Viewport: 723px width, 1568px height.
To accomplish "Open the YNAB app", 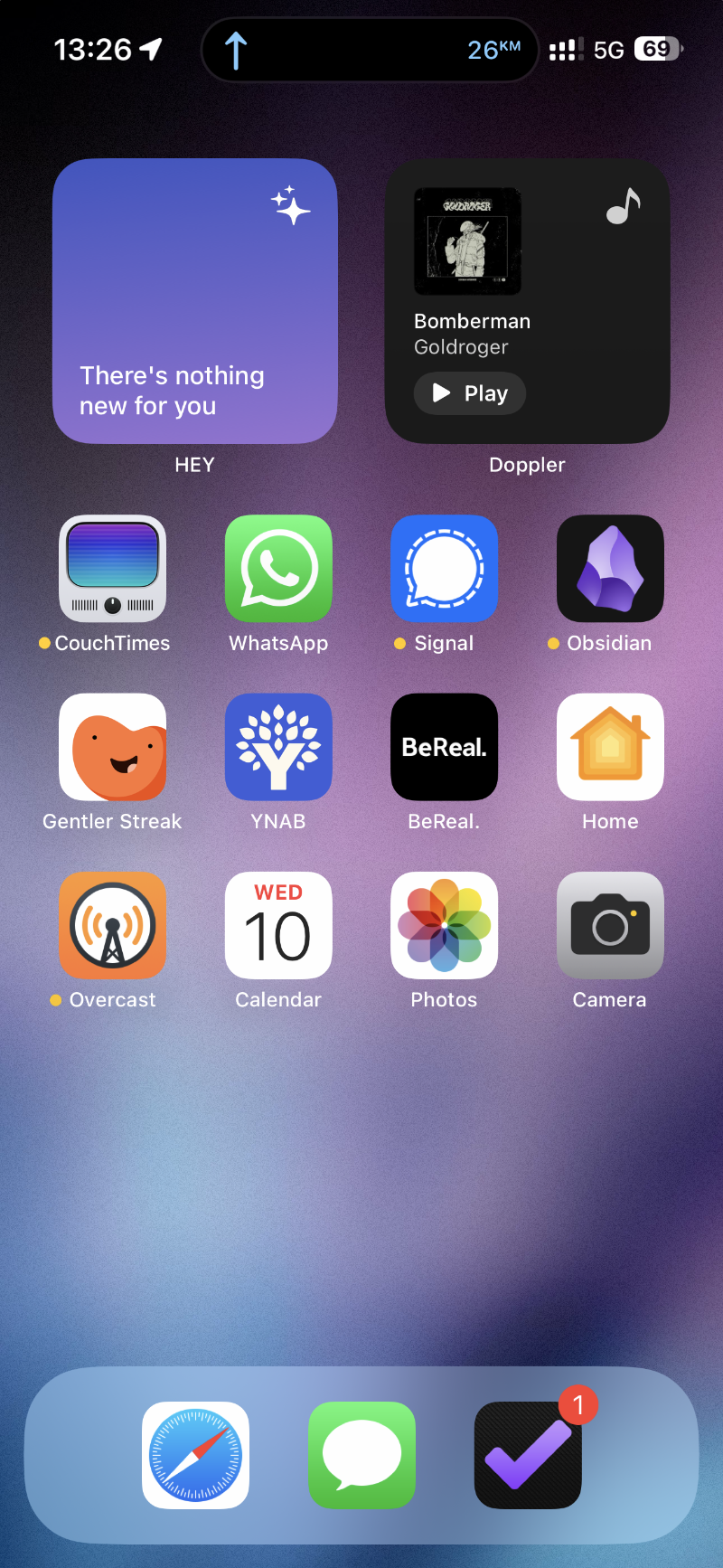I will click(278, 747).
